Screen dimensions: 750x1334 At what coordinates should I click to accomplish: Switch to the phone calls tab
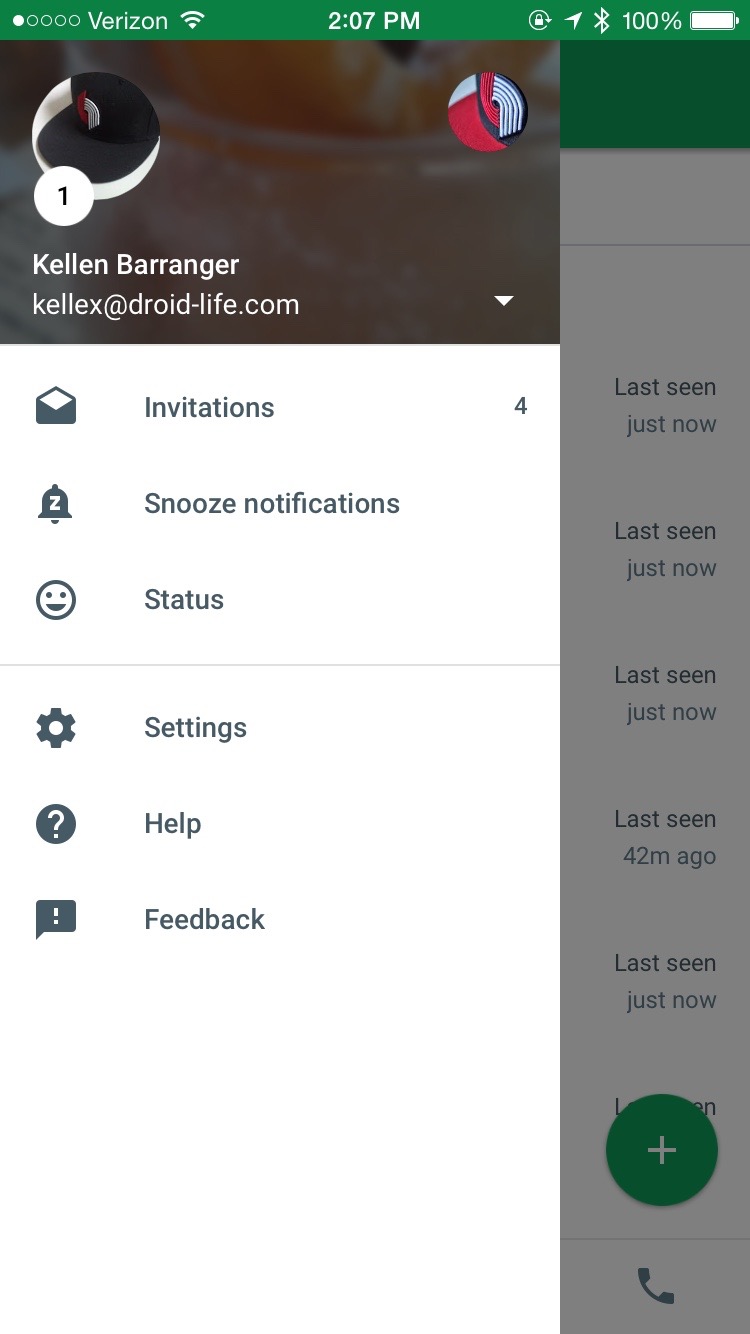(655, 1286)
